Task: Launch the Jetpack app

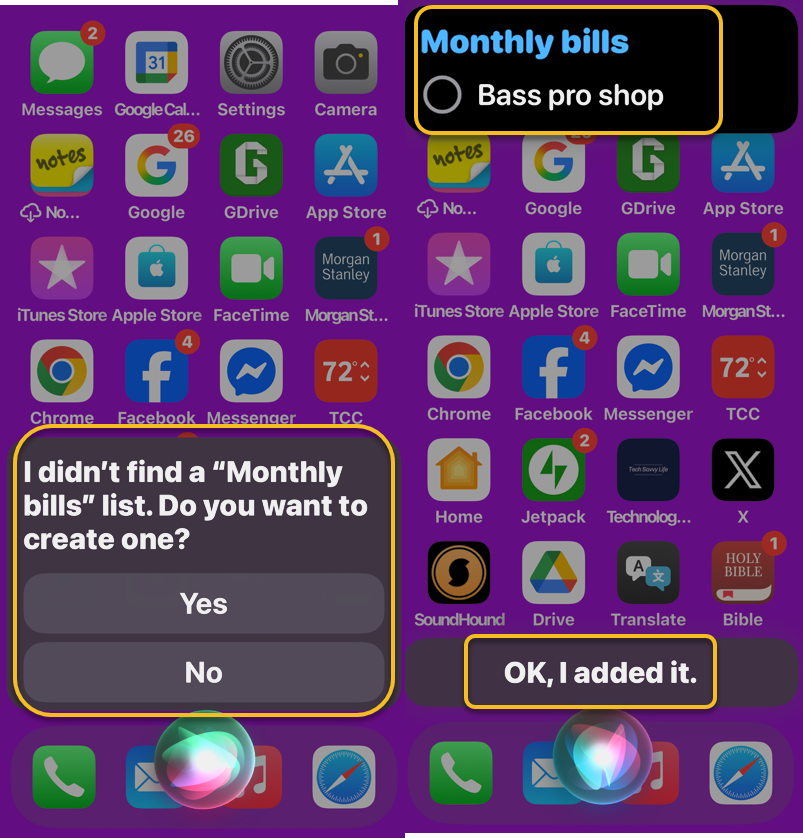Action: tap(553, 470)
